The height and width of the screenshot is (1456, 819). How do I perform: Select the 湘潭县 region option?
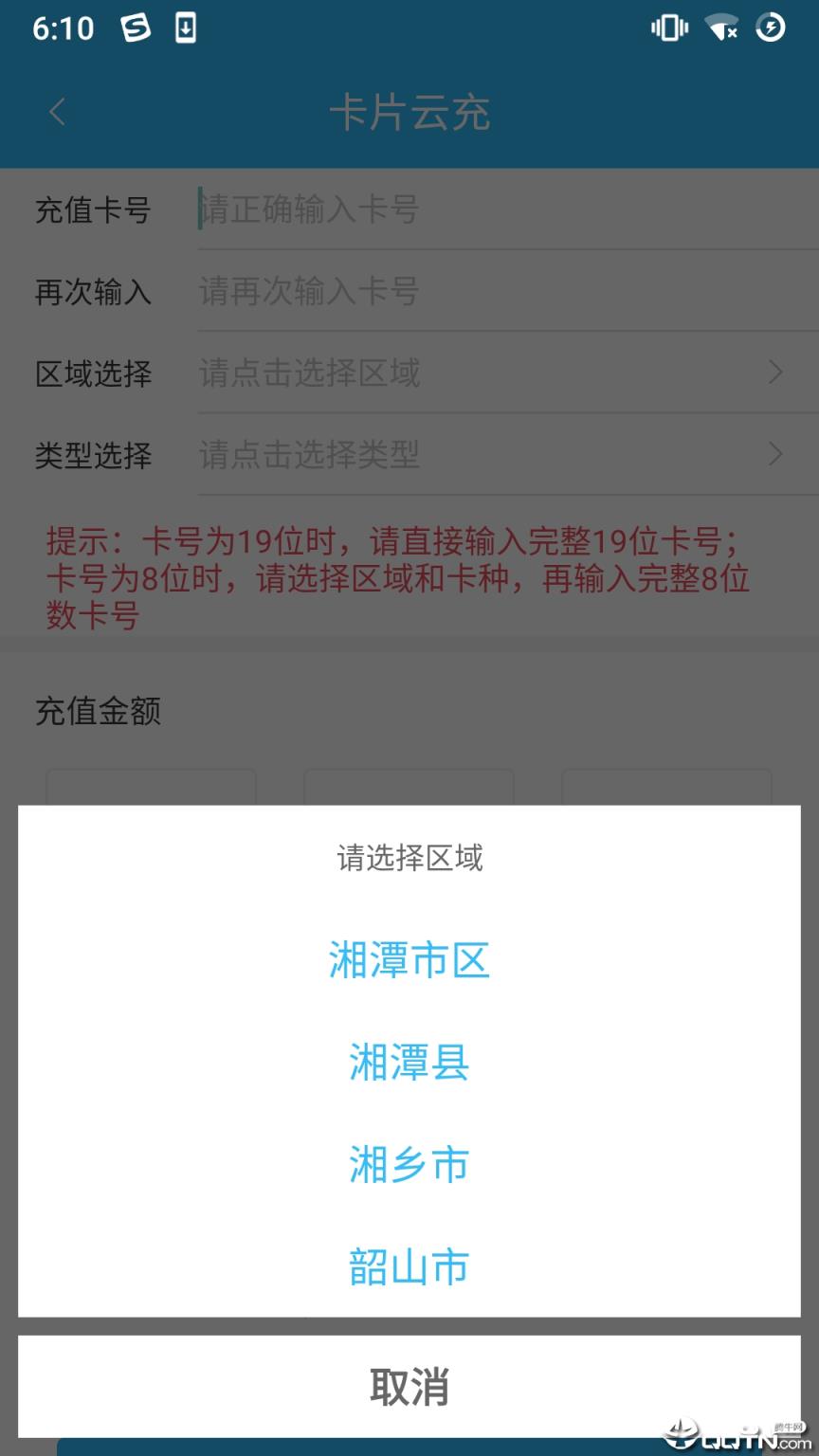click(409, 1064)
